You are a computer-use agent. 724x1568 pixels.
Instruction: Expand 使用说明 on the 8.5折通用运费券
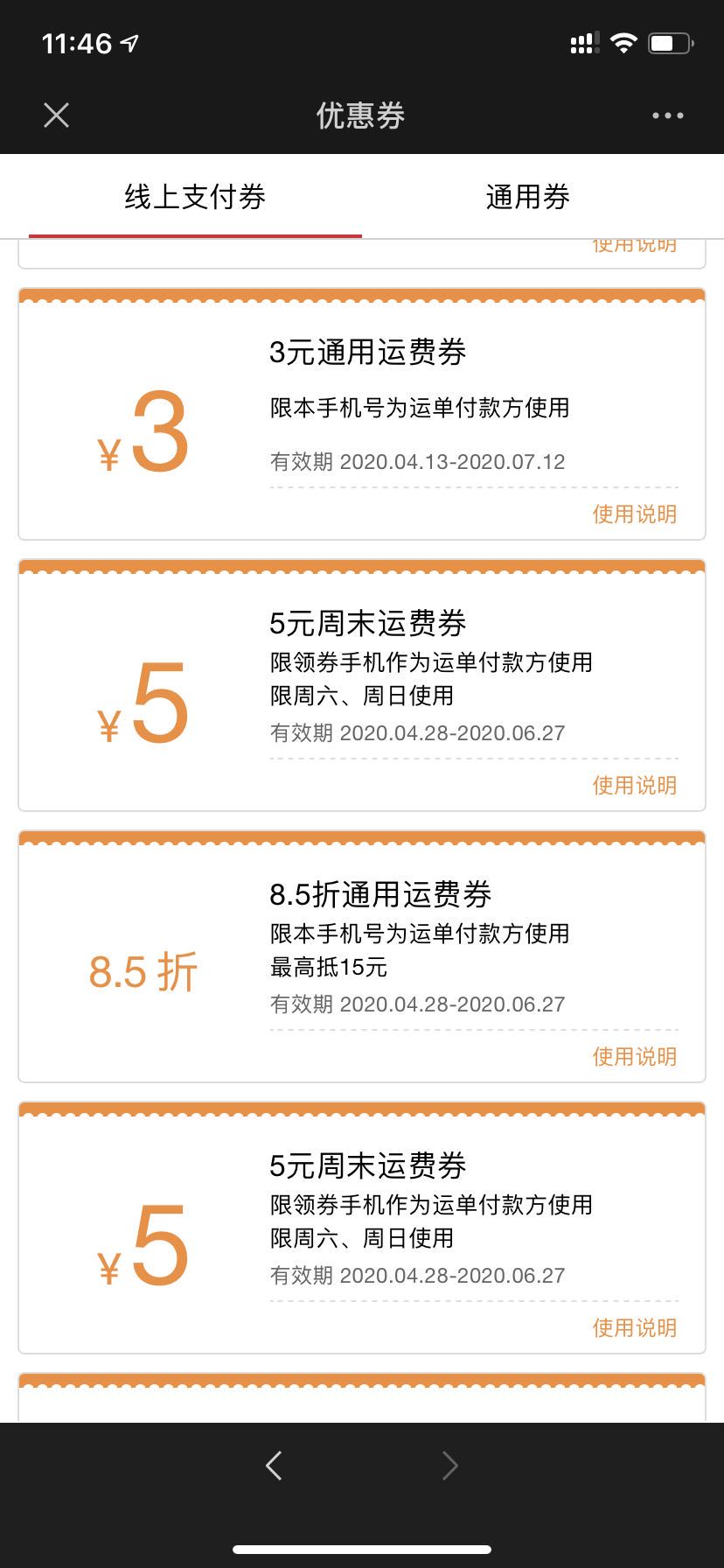635,1057
